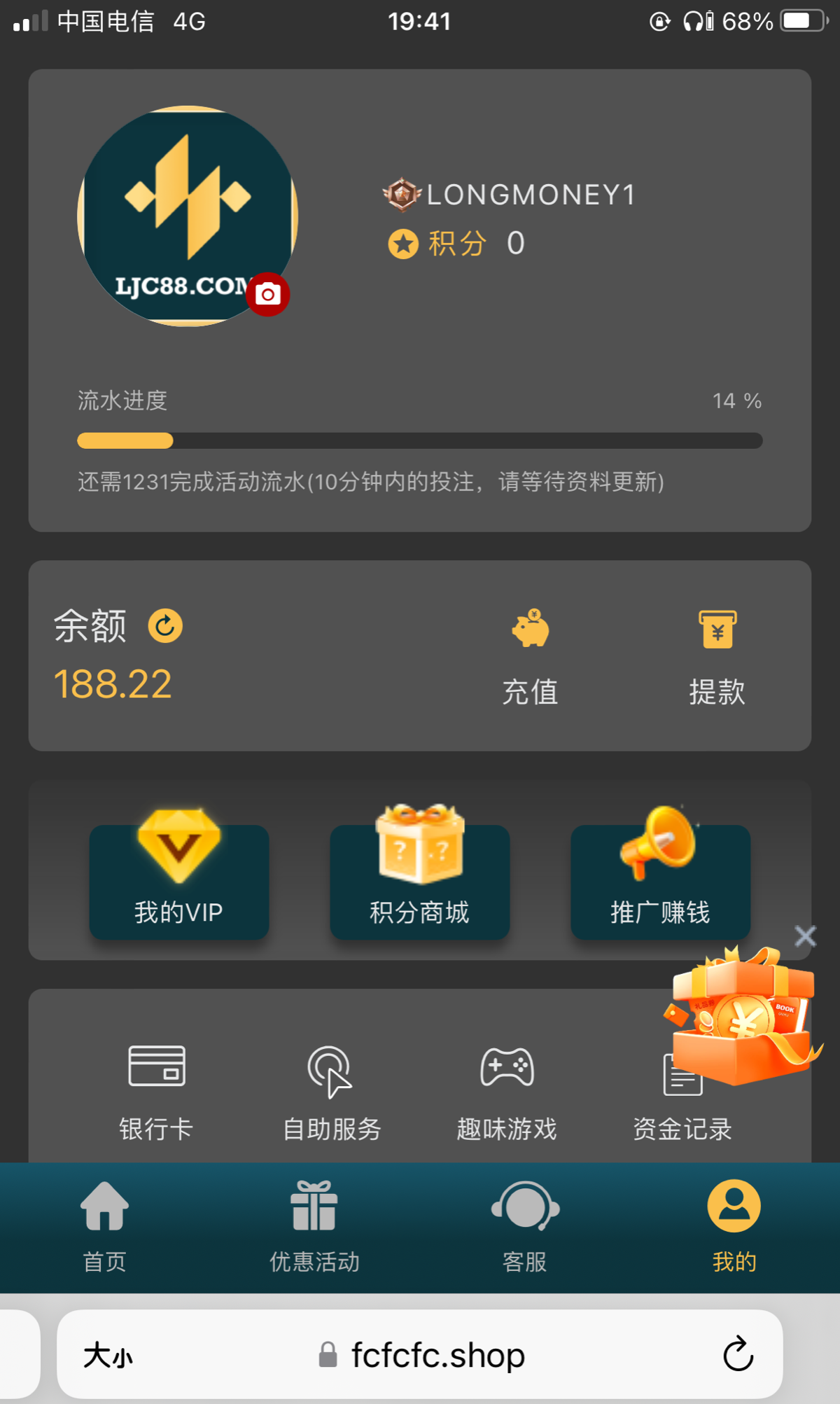The height and width of the screenshot is (1404, 840).
Task: Open 提款 to withdraw funds
Action: pos(717,658)
